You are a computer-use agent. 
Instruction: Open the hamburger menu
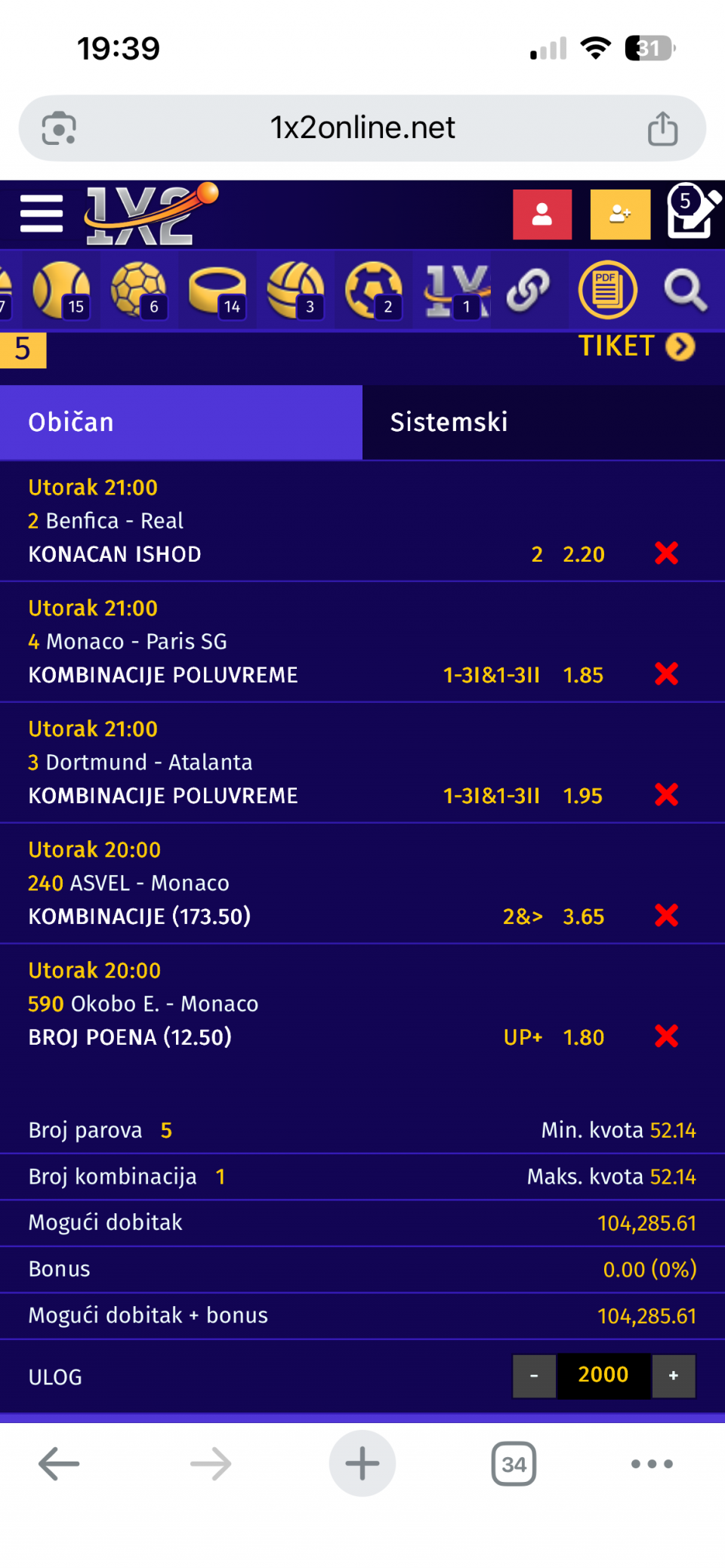tap(42, 214)
